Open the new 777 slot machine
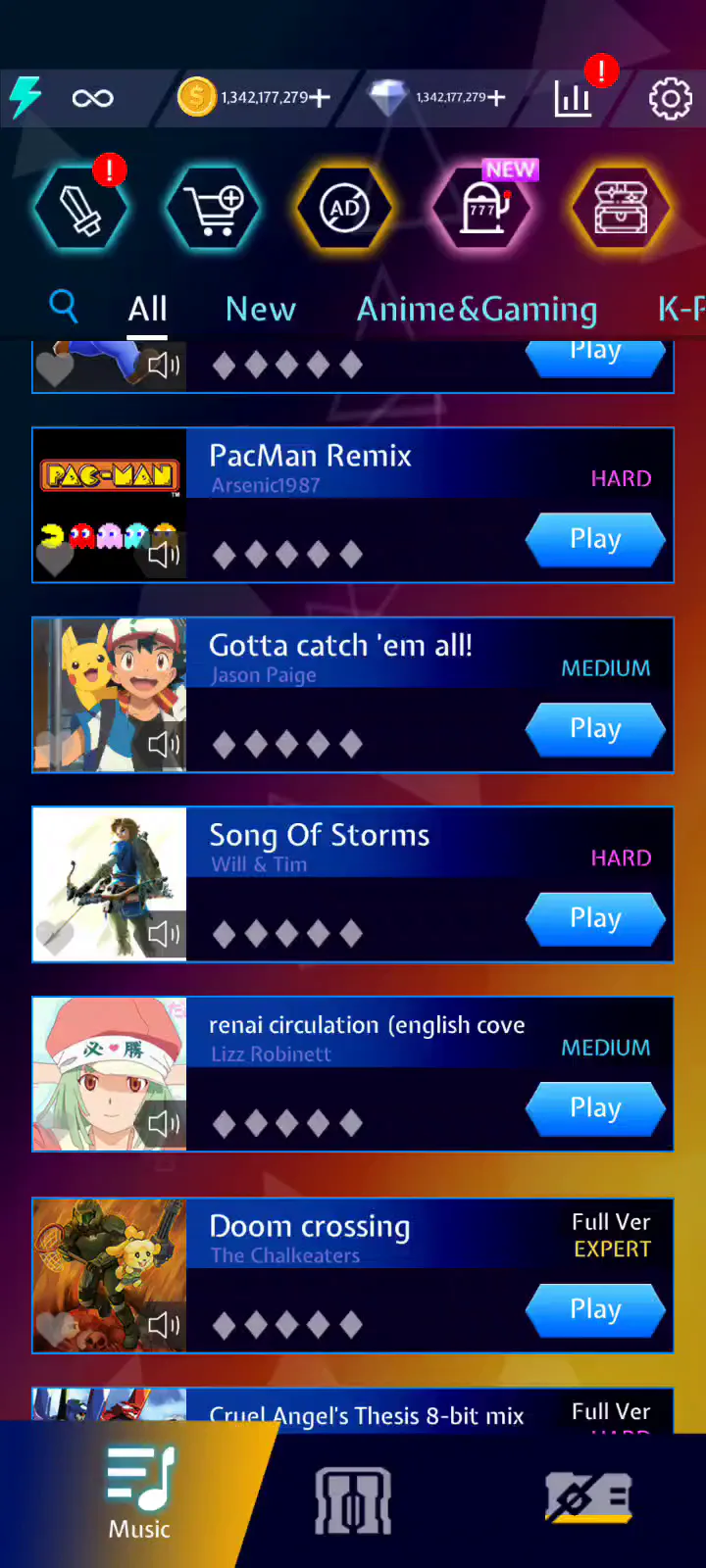 click(482, 209)
